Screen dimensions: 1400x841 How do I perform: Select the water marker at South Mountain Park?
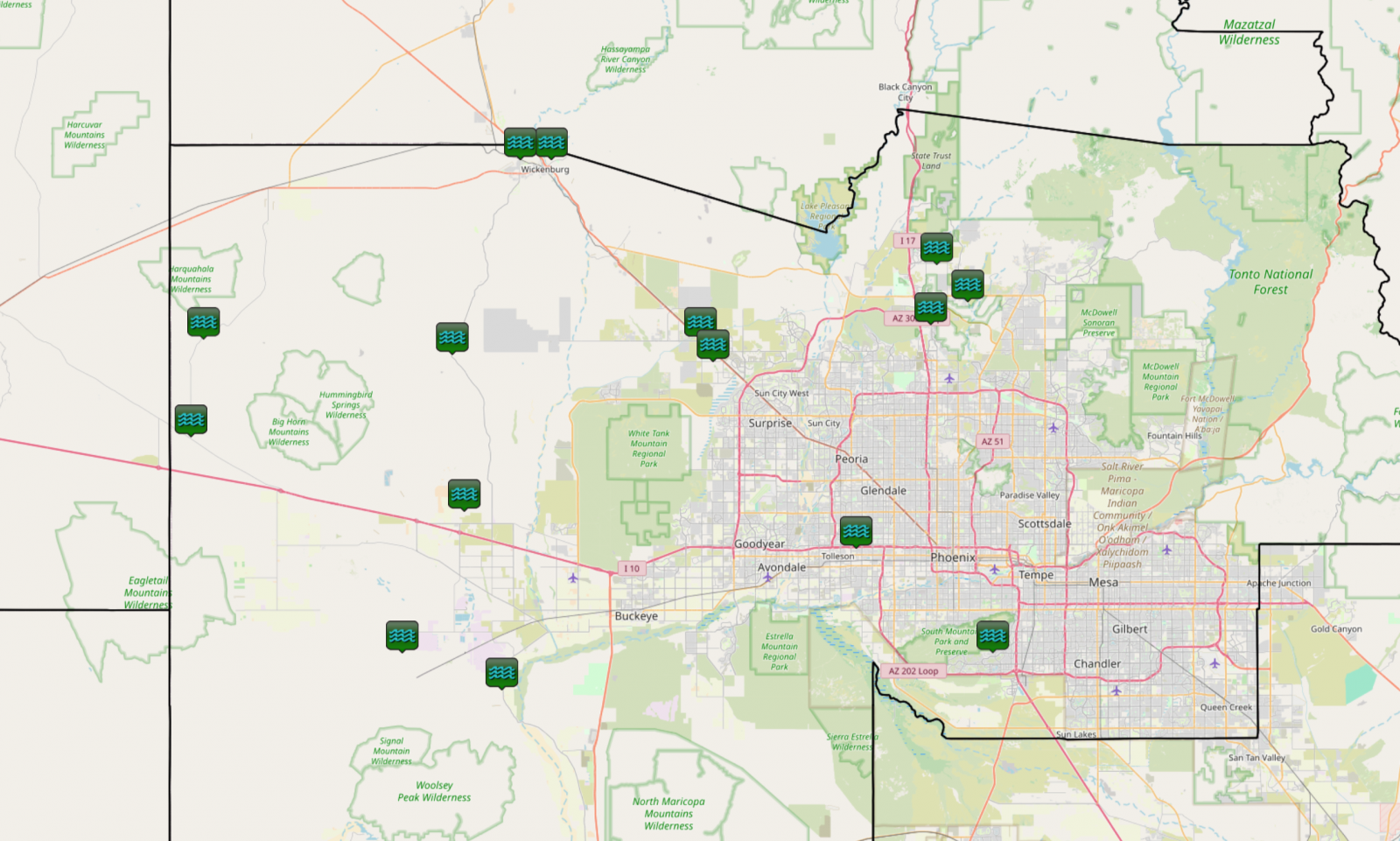pos(992,635)
